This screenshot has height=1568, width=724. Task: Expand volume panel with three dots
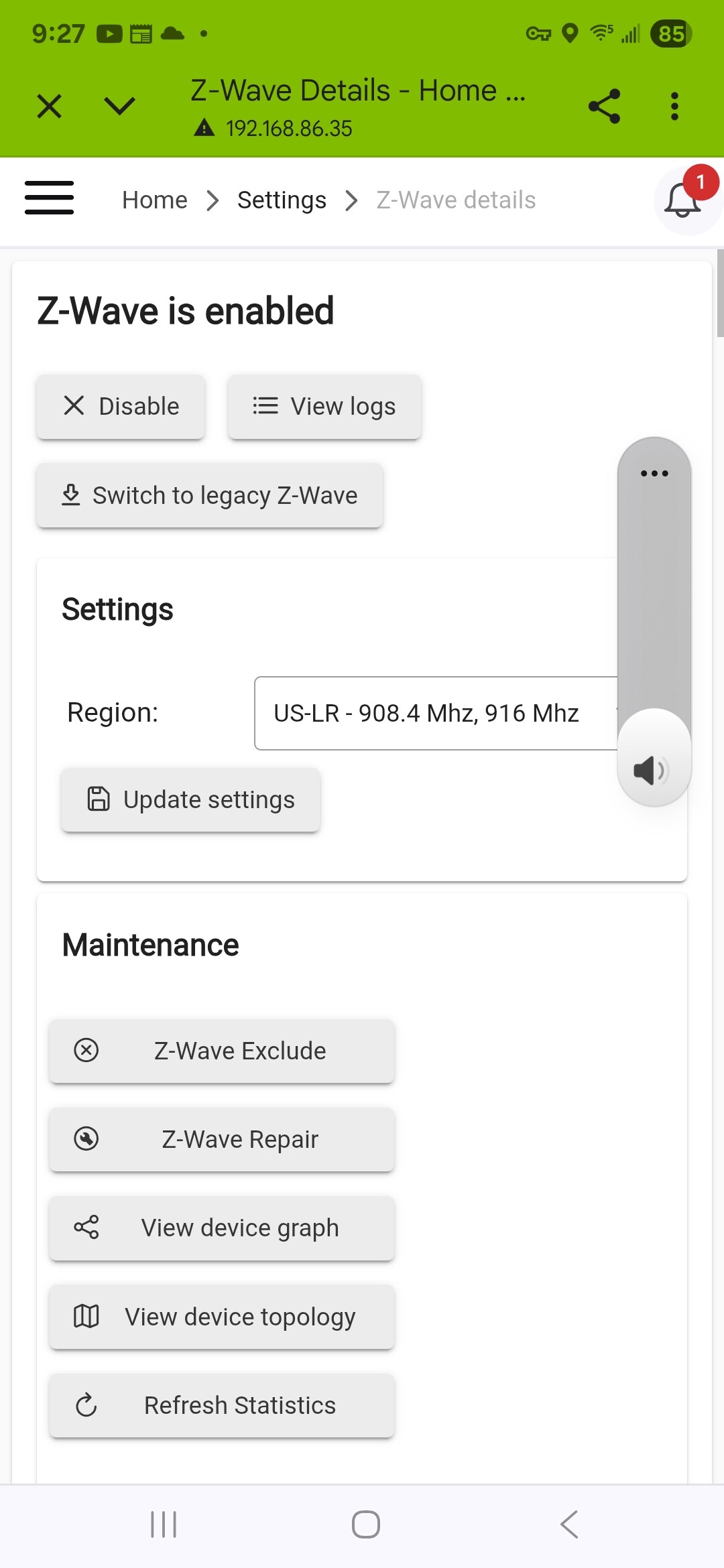(x=654, y=473)
